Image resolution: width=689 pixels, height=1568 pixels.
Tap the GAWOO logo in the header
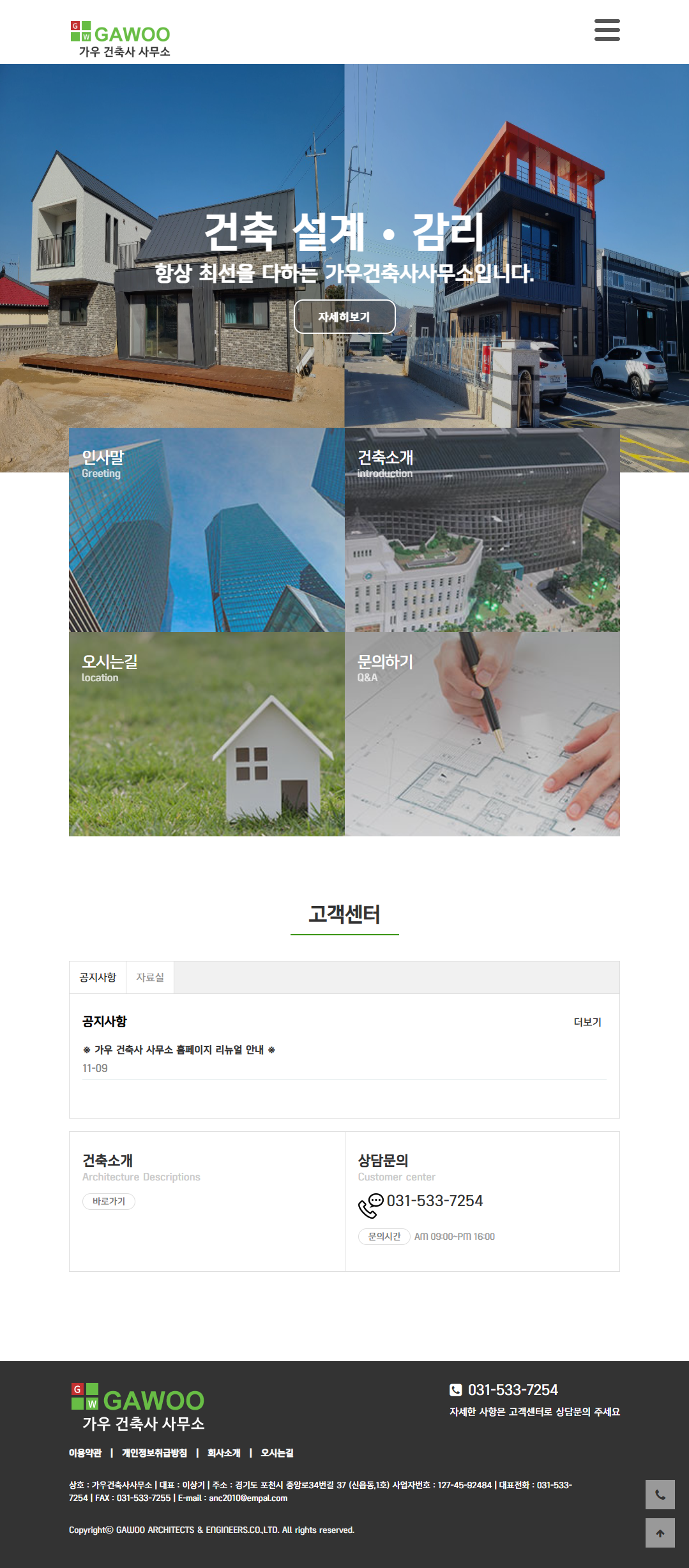tap(121, 39)
